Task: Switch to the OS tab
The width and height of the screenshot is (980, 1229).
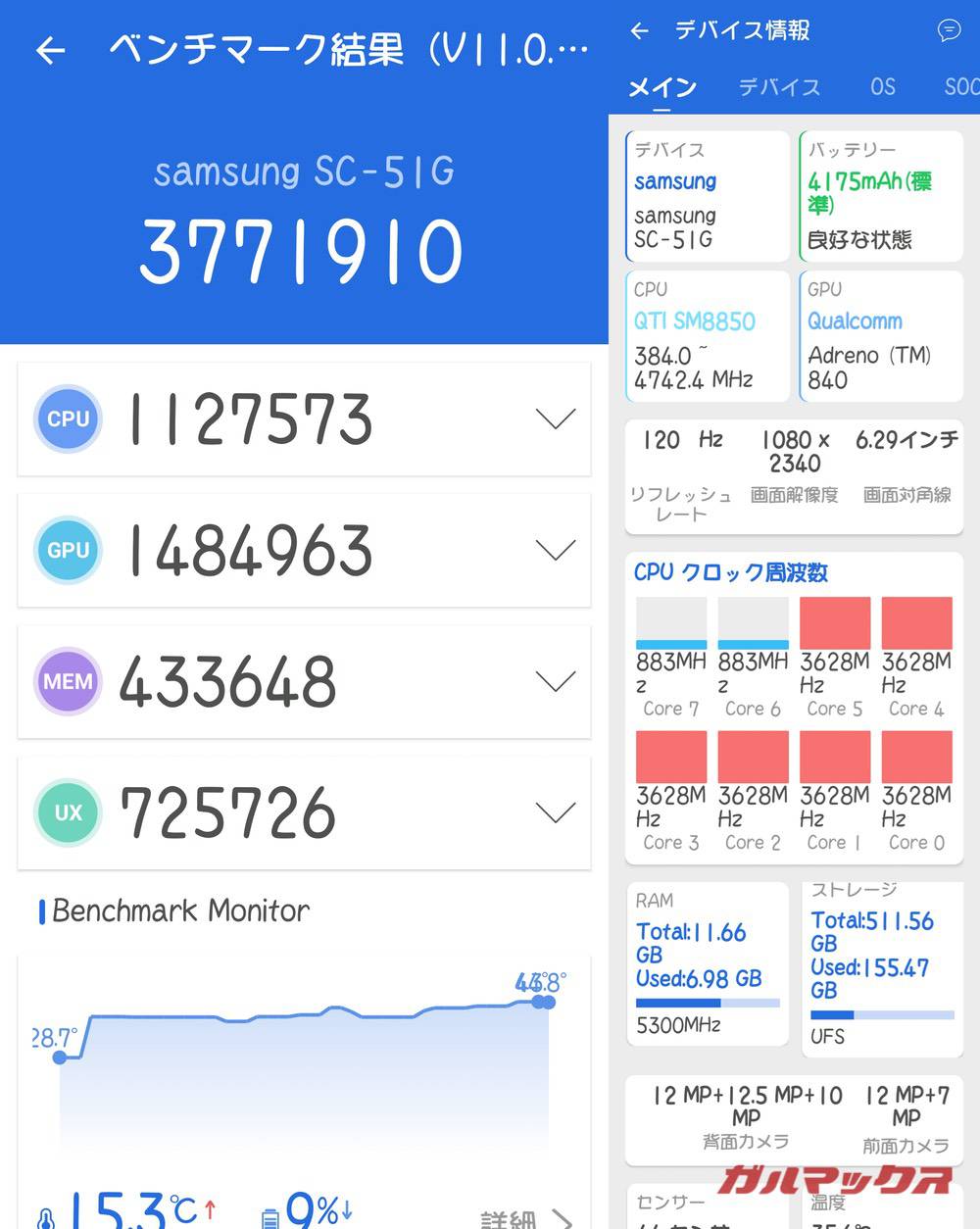Action: [x=881, y=87]
